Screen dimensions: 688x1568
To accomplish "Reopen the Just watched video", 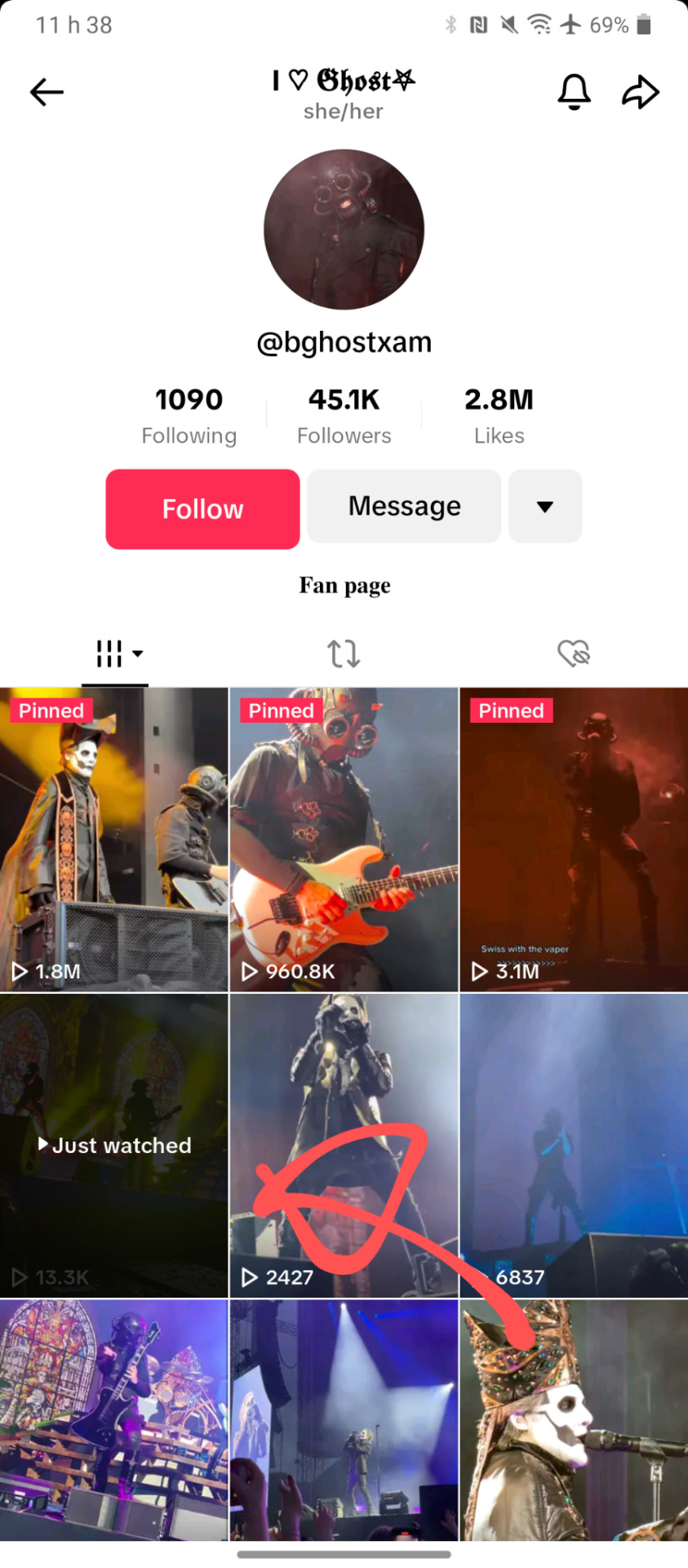I will 114,1145.
